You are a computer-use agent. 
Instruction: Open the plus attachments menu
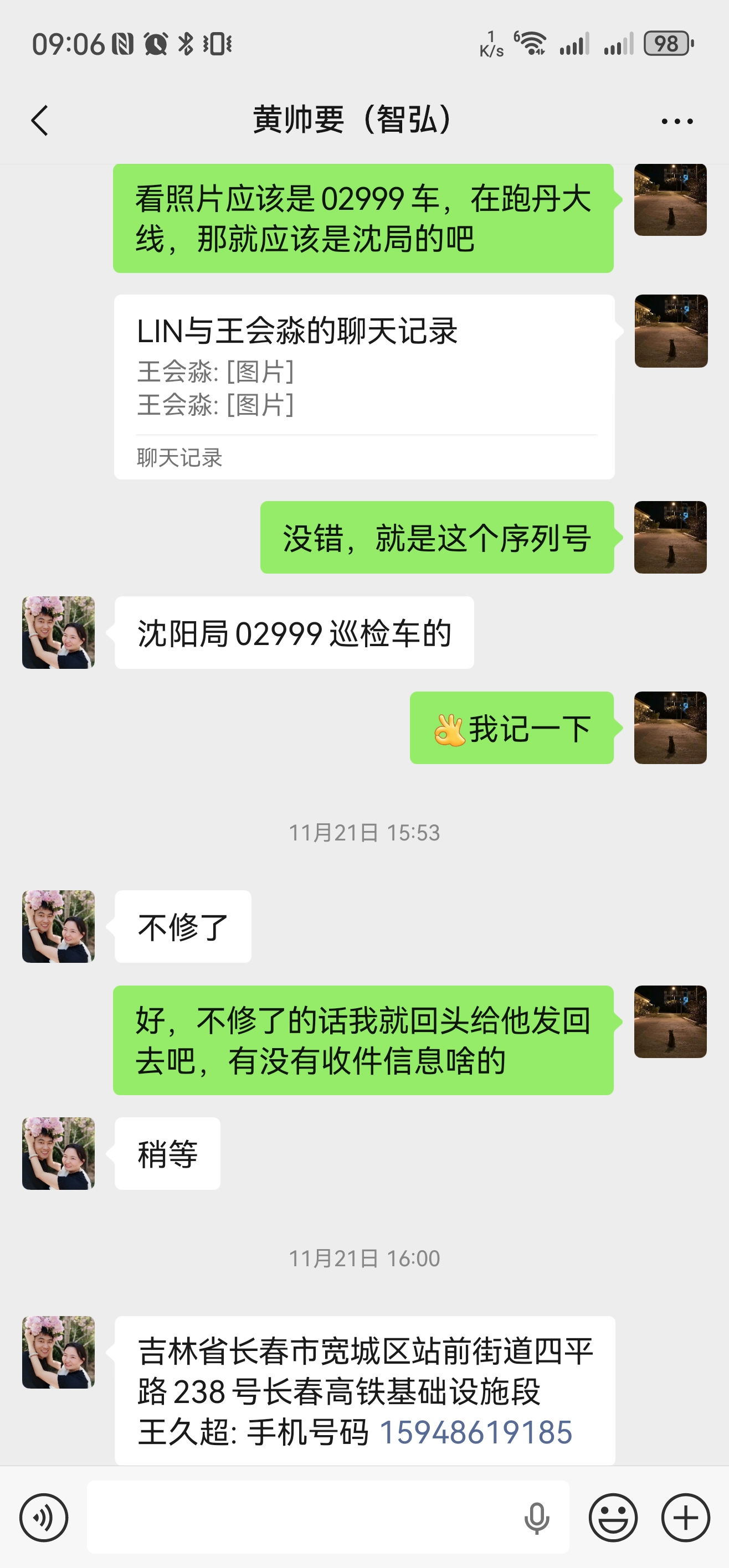tap(686, 1518)
